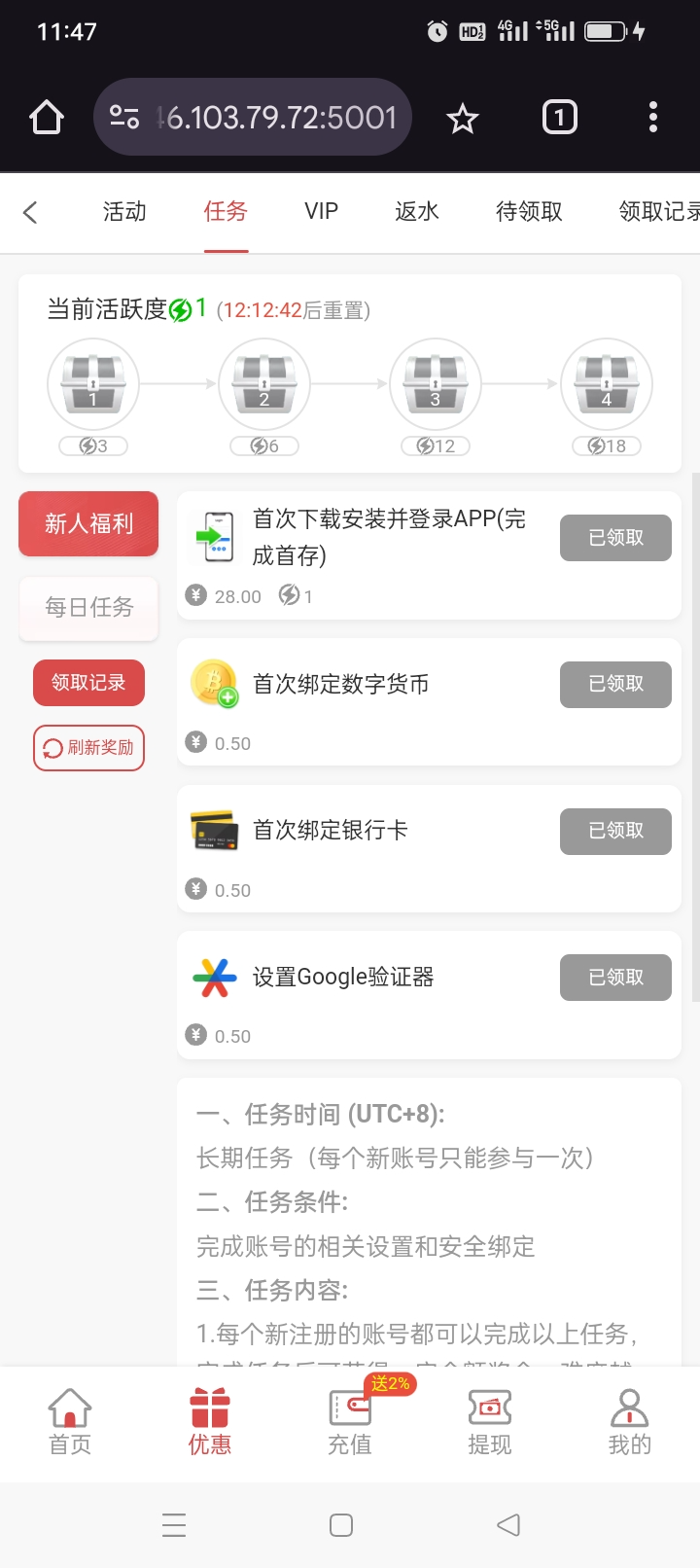Bookmark this page with the star
700x1568 pixels.
click(x=463, y=119)
